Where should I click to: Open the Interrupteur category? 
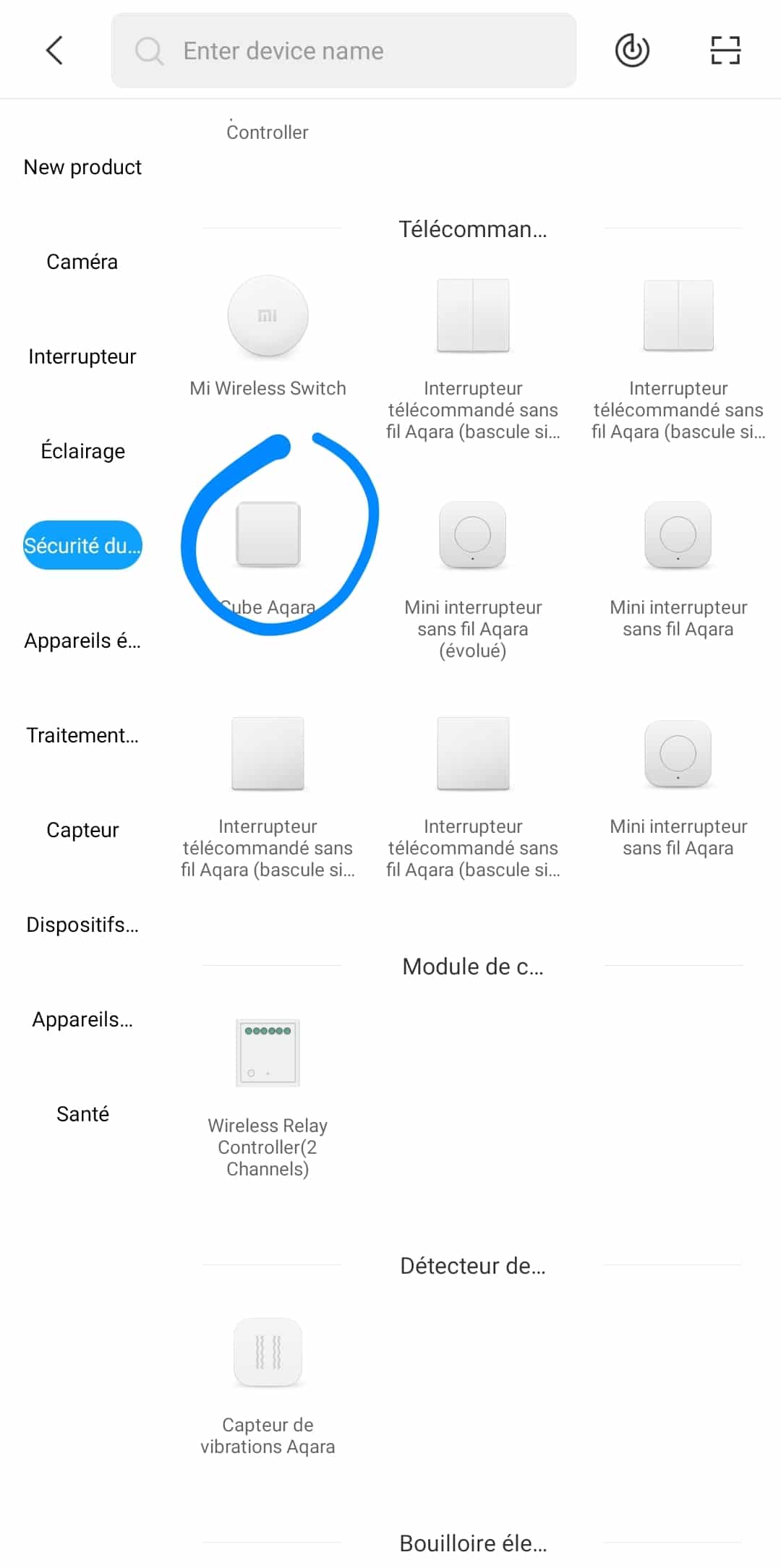[82, 356]
